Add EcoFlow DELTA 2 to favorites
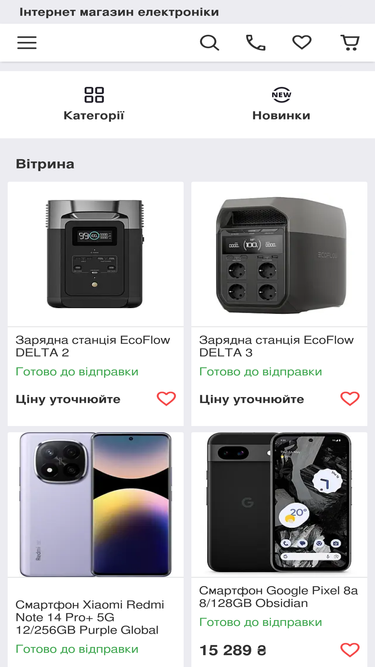Image resolution: width=375 pixels, height=667 pixels. pyautogui.click(x=166, y=399)
